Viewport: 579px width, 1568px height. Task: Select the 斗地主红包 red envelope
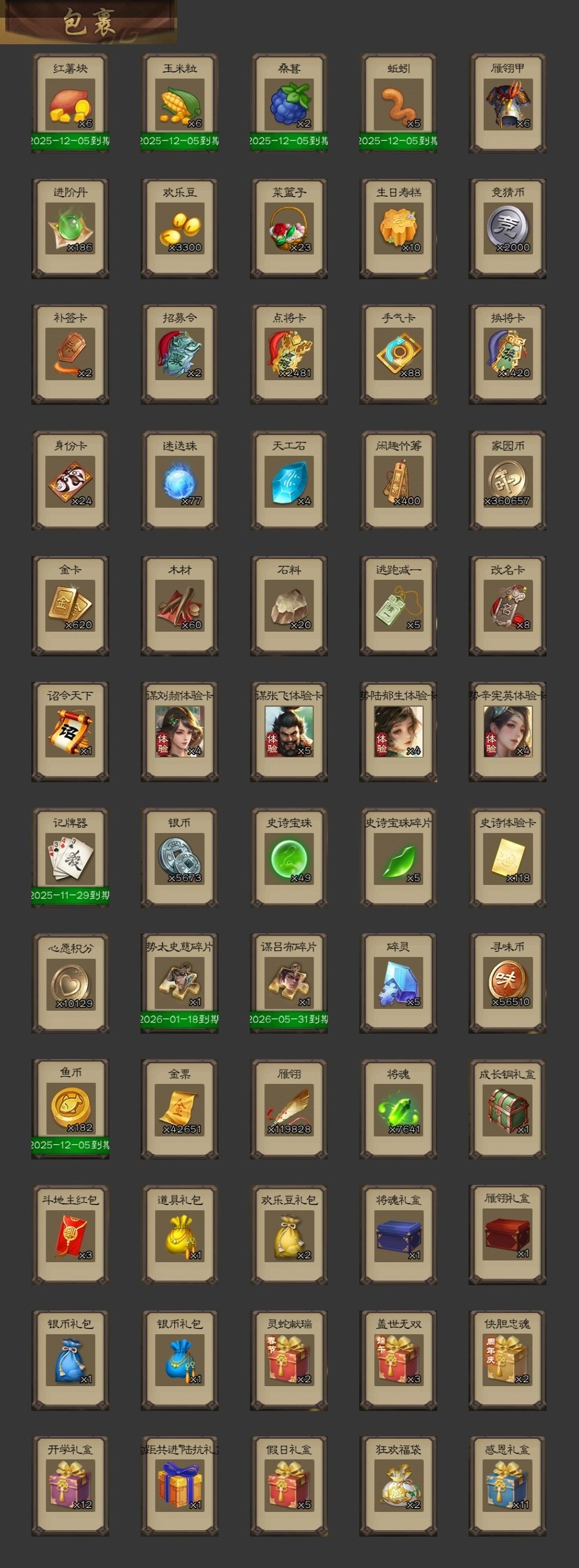[x=70, y=1234]
